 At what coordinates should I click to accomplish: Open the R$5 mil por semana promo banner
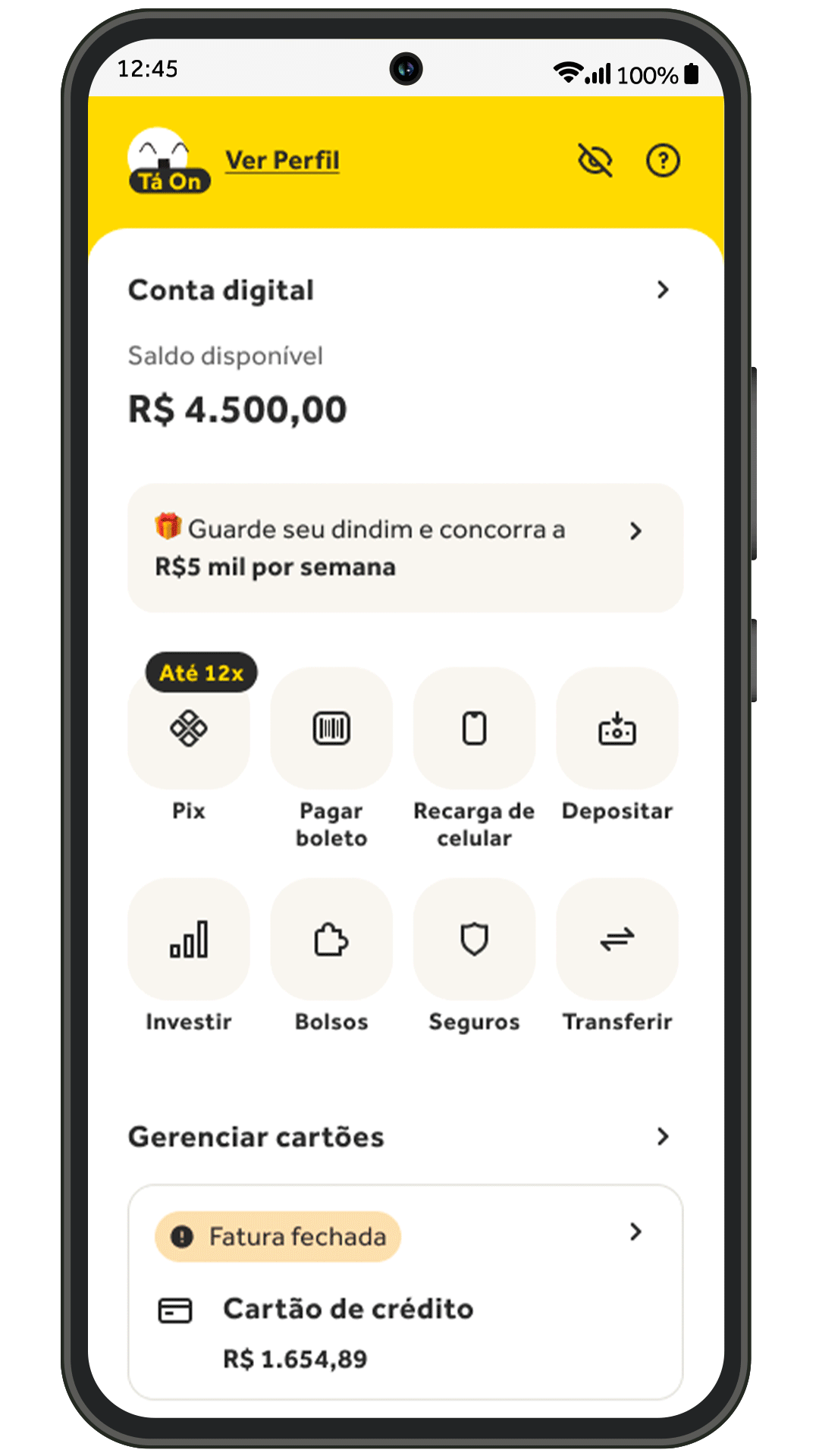(405, 548)
